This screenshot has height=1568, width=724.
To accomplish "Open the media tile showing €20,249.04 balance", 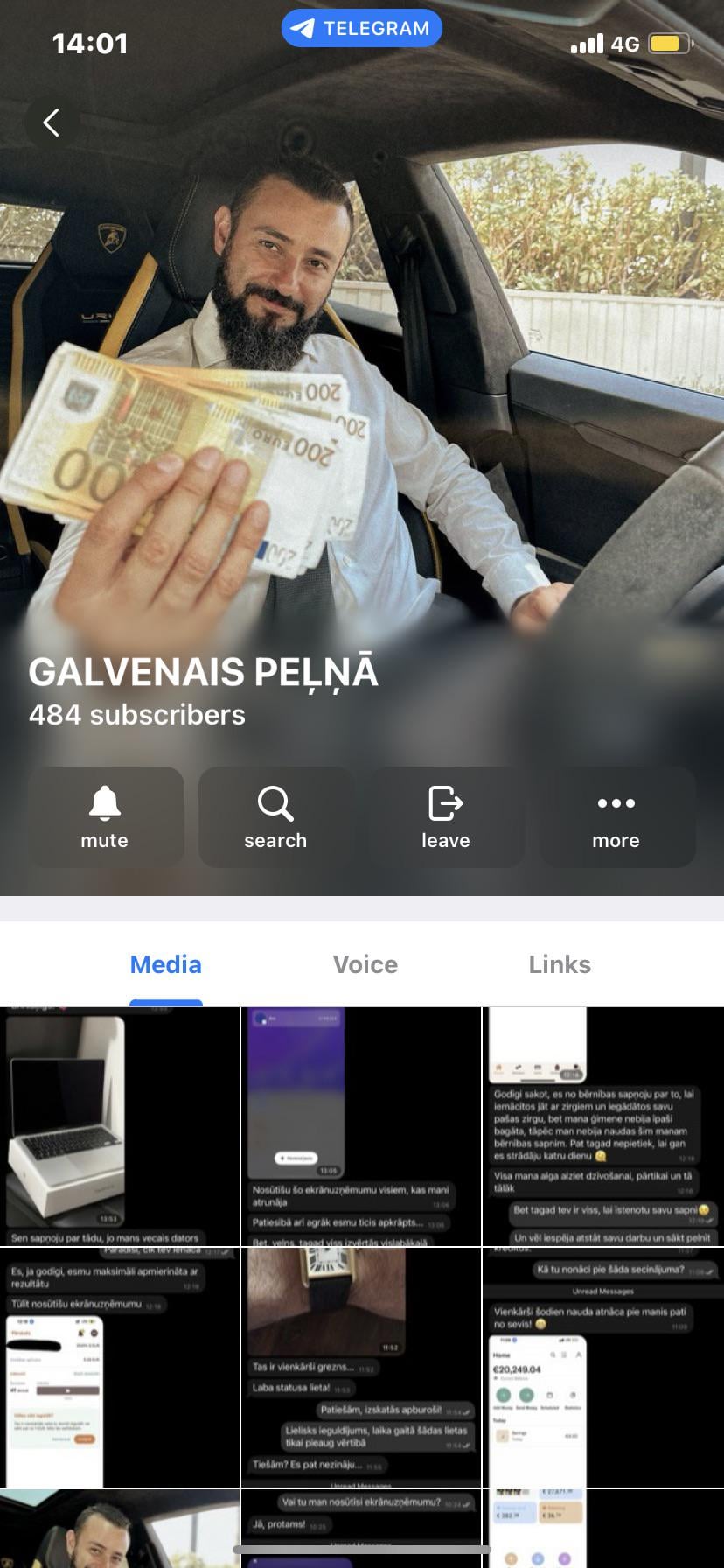I will (603, 1367).
